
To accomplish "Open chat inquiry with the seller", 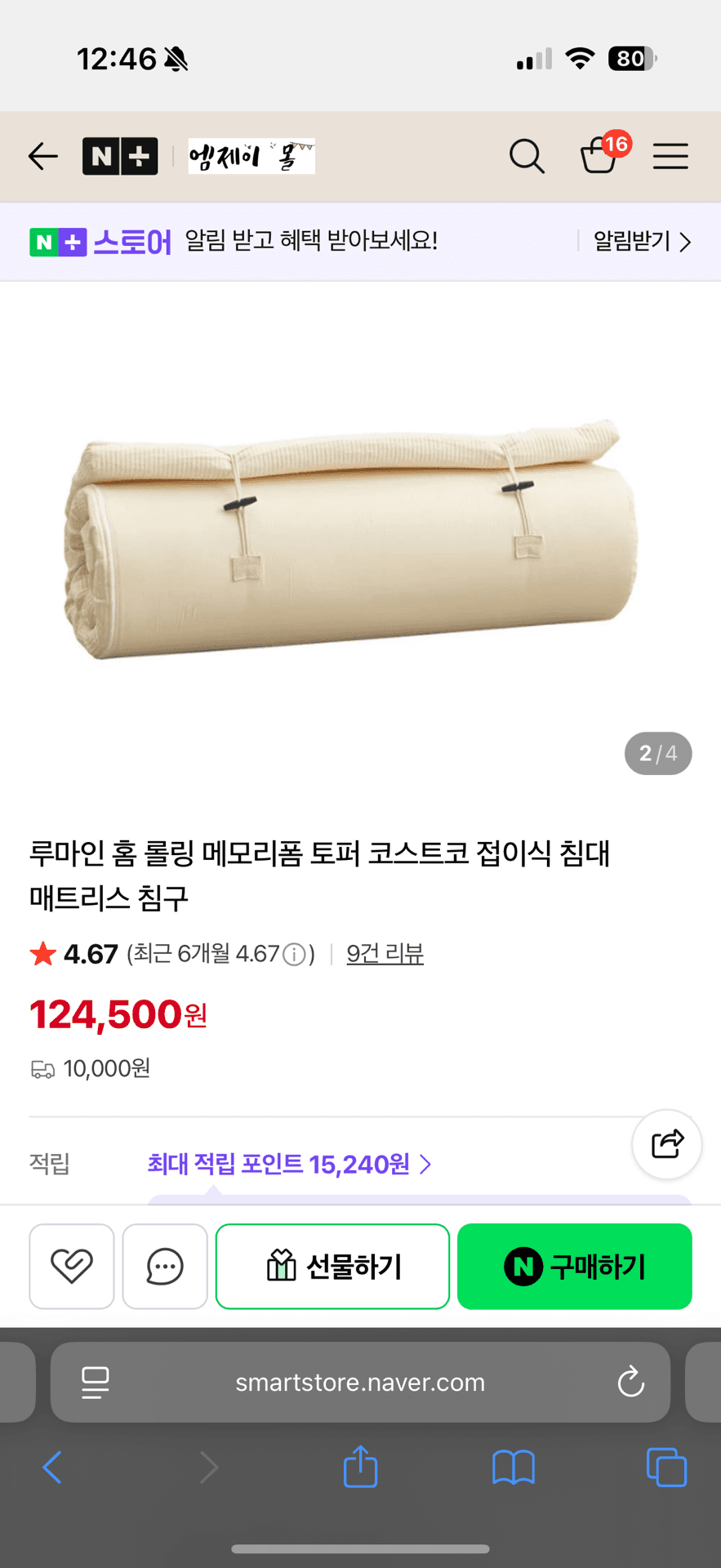I will 165,1267.
